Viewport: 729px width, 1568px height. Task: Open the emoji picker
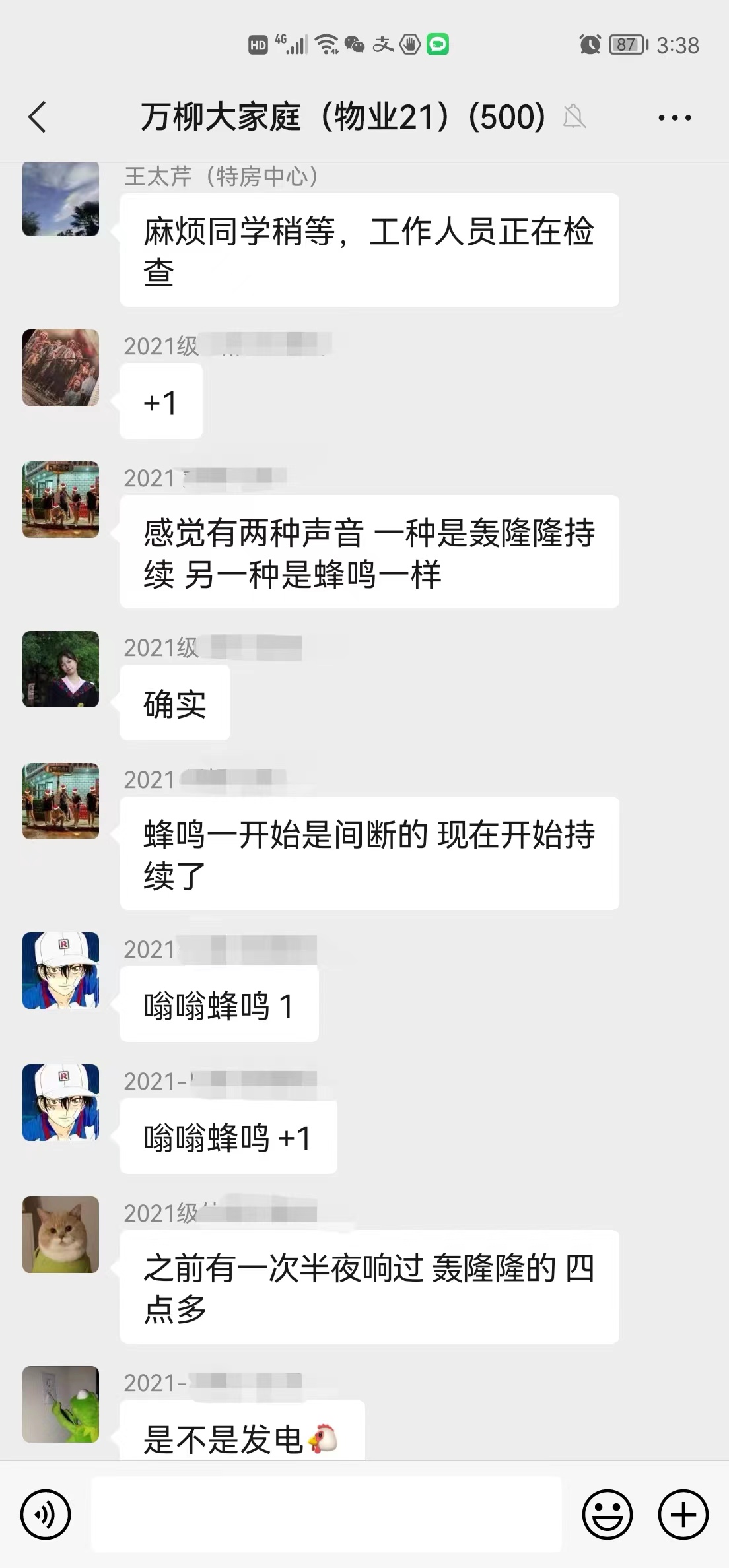pyautogui.click(x=607, y=1514)
